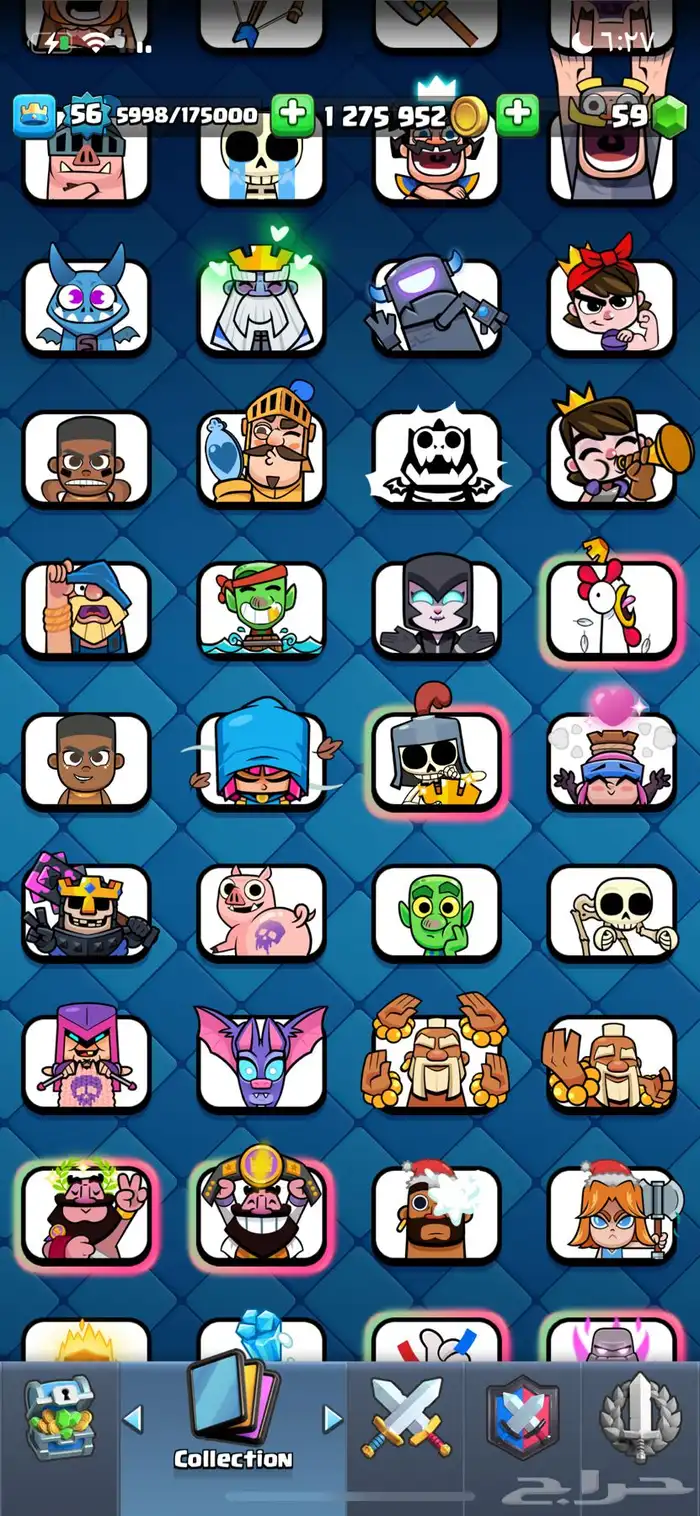The image size is (700, 1516).
Task: Open the events laurel trophy tab
Action: tap(640, 1418)
